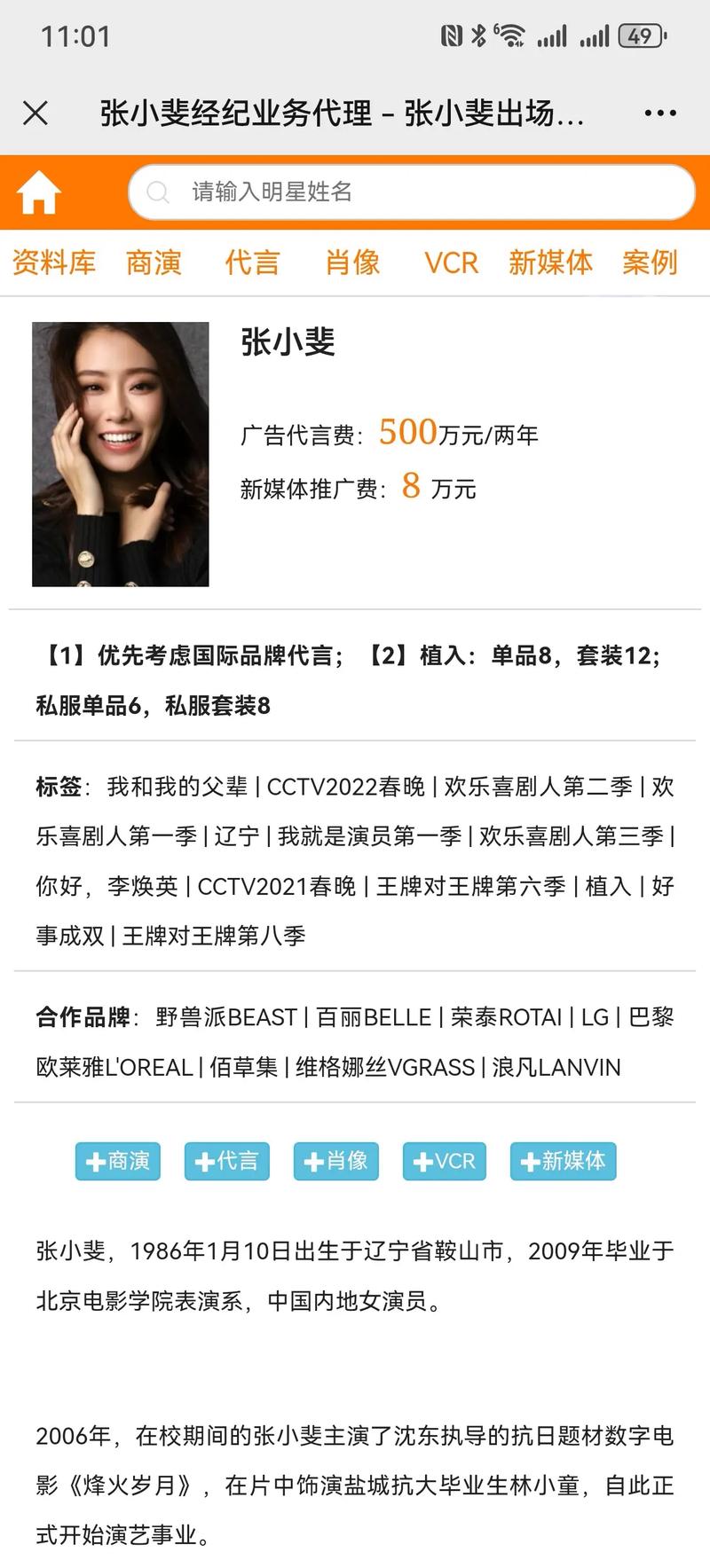This screenshot has height=1568, width=710.
Task: Tap the blue +商演 button
Action: pos(118,1161)
